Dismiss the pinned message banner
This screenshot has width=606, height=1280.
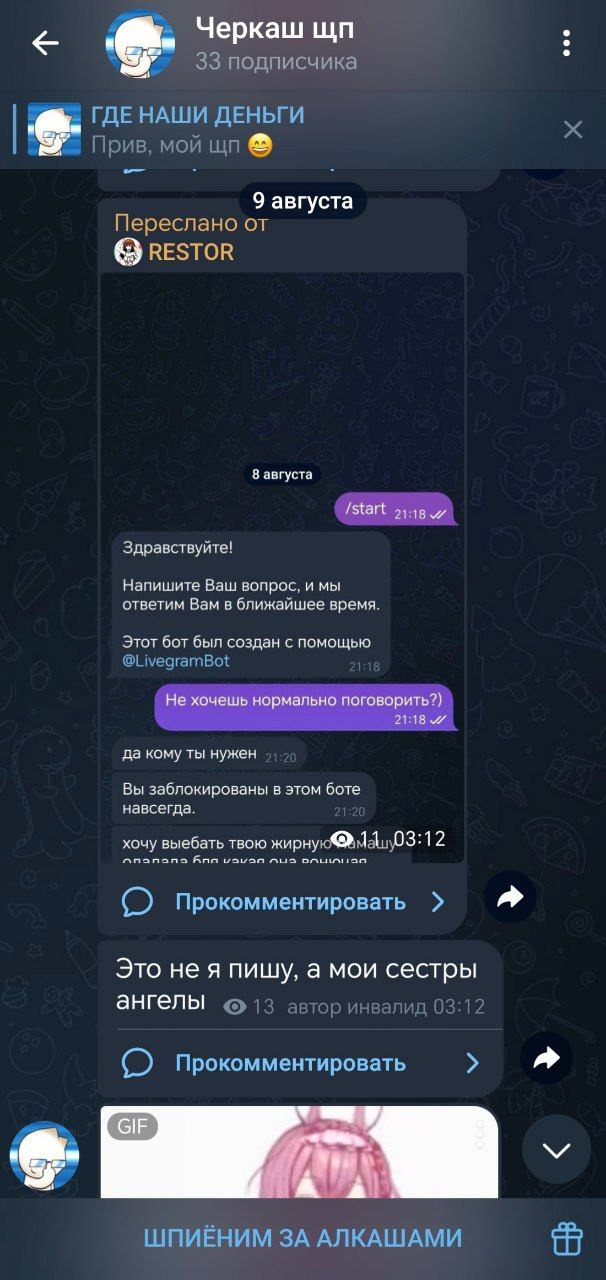pos(572,129)
